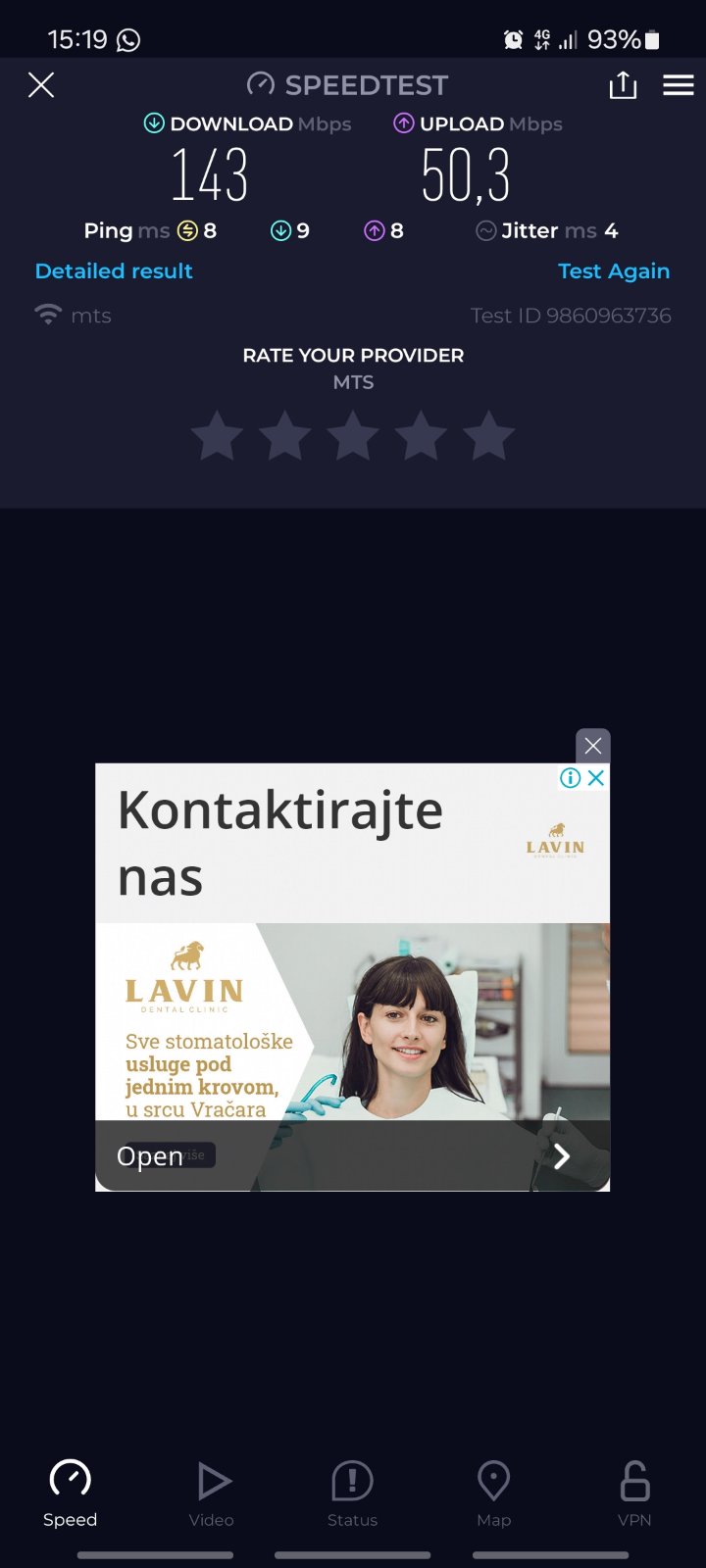The image size is (706, 1568).
Task: Share the speed test result
Action: 623,85
